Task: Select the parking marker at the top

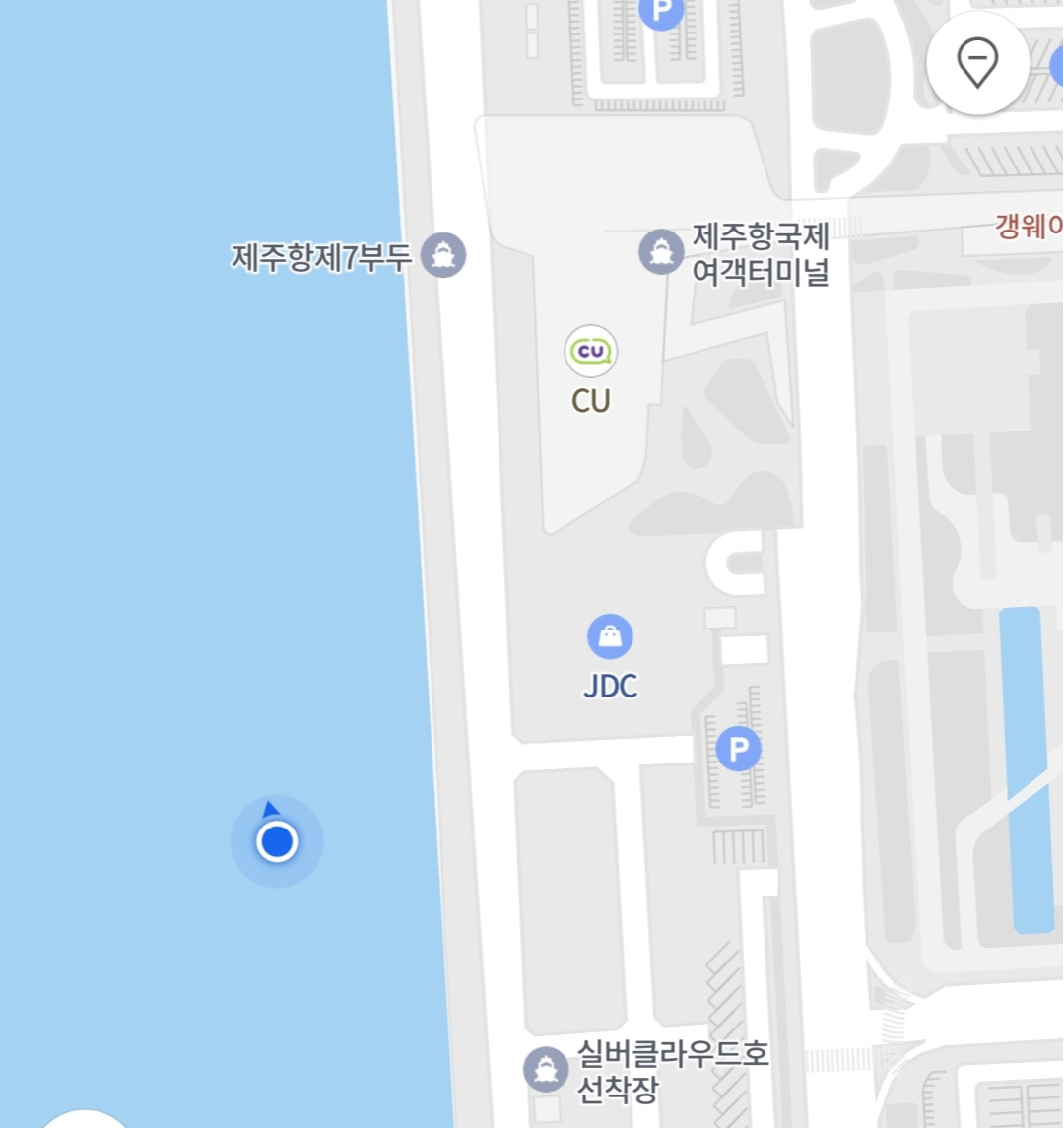Action: pos(659,10)
